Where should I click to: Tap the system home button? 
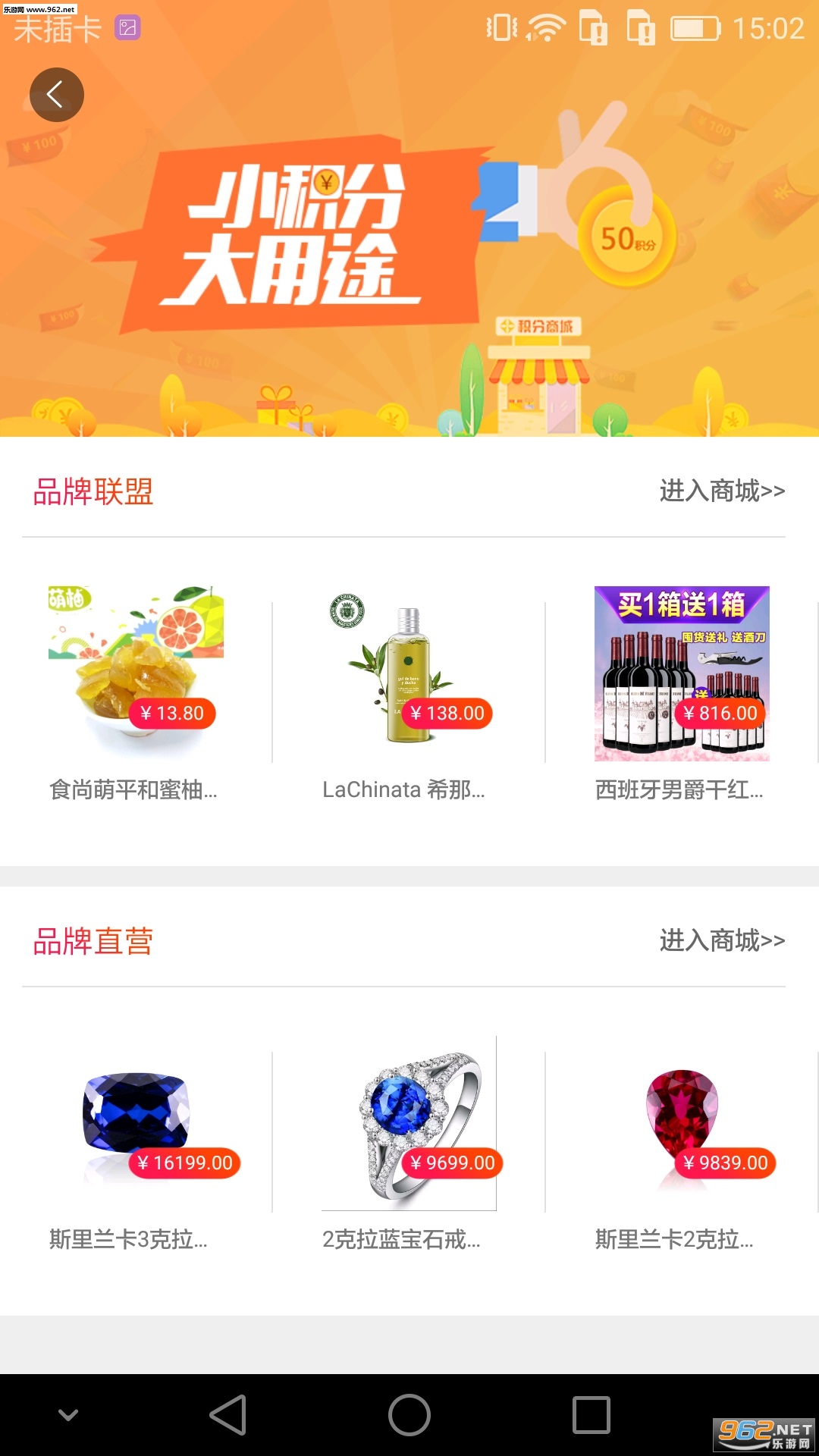tap(409, 1415)
